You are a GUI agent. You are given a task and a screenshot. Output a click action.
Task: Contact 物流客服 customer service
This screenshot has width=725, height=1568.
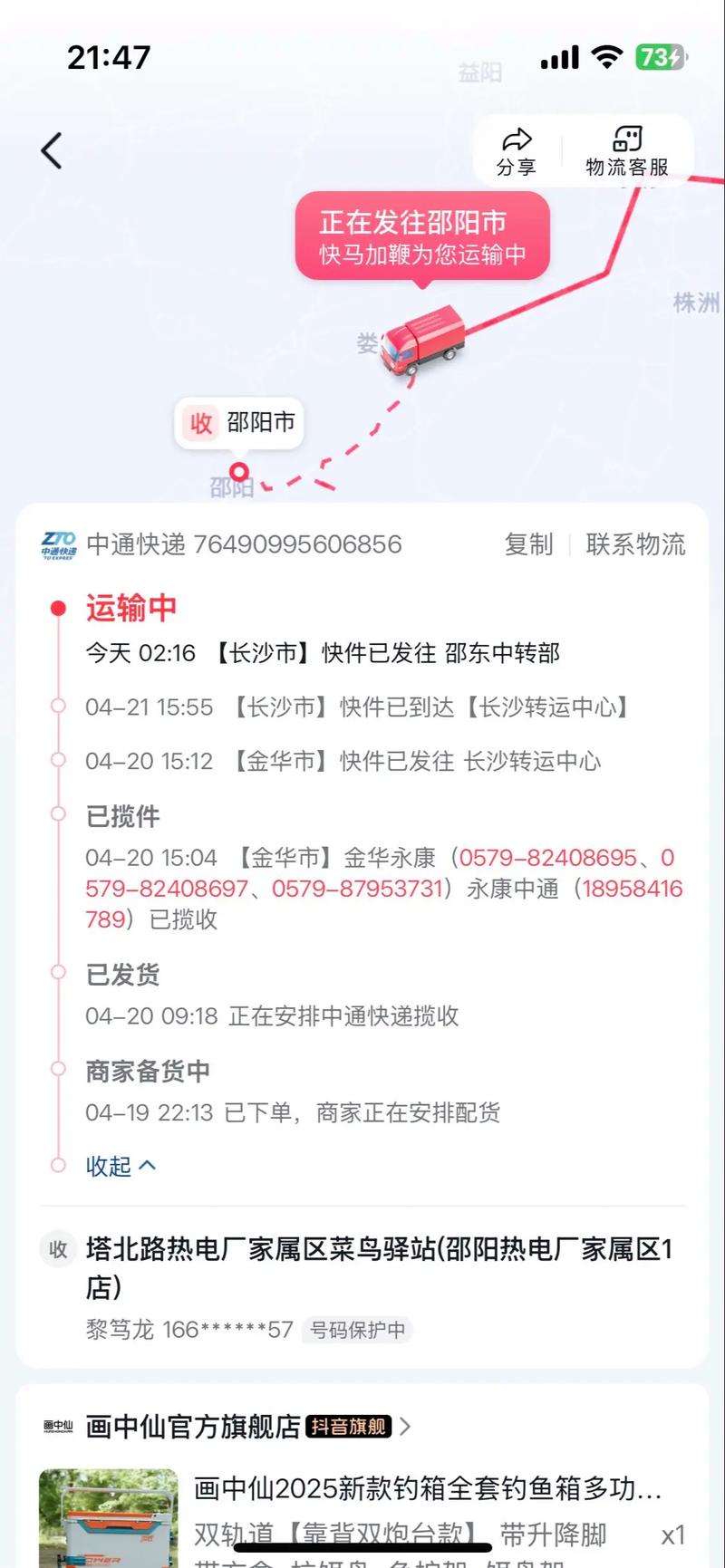click(x=627, y=151)
